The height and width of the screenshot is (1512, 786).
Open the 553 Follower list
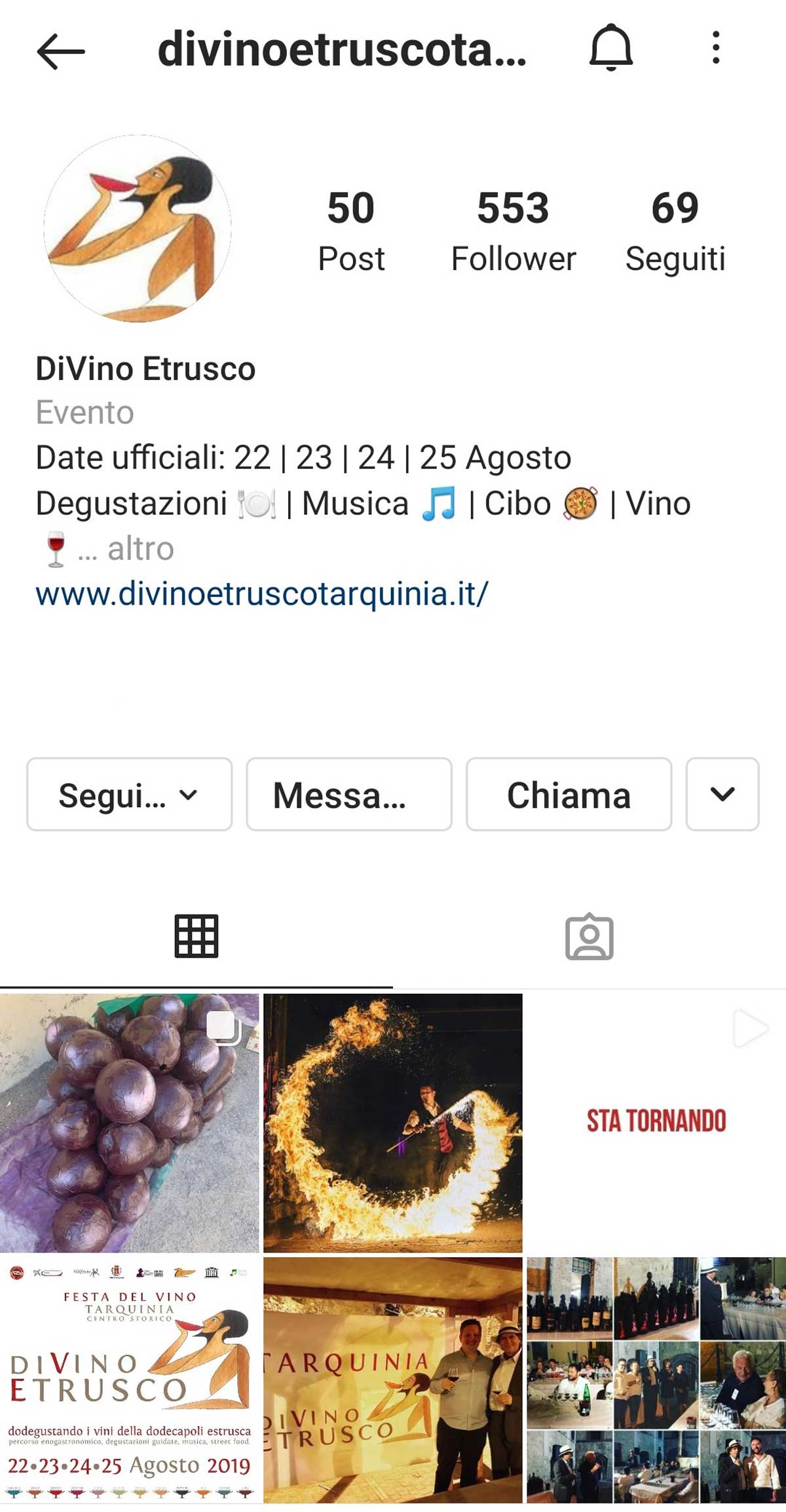(513, 231)
